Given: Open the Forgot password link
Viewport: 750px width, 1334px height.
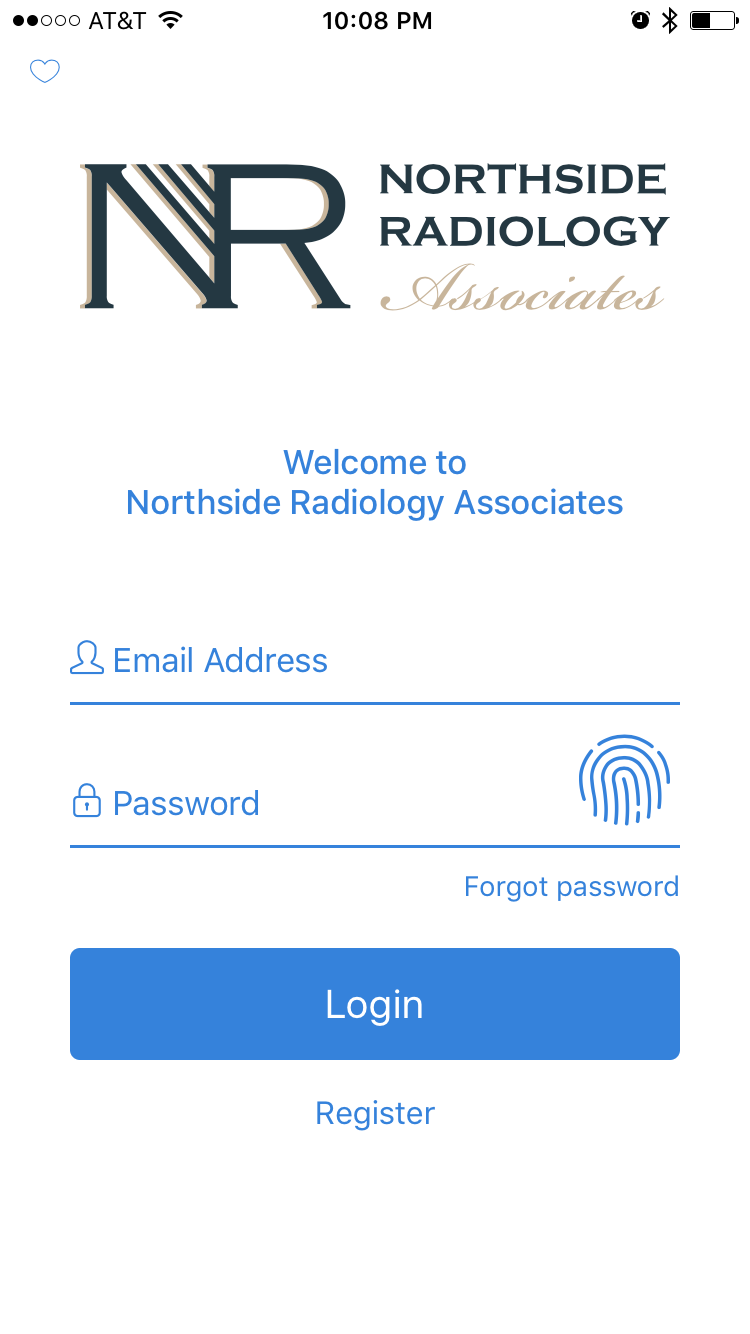Looking at the screenshot, I should tap(571, 887).
